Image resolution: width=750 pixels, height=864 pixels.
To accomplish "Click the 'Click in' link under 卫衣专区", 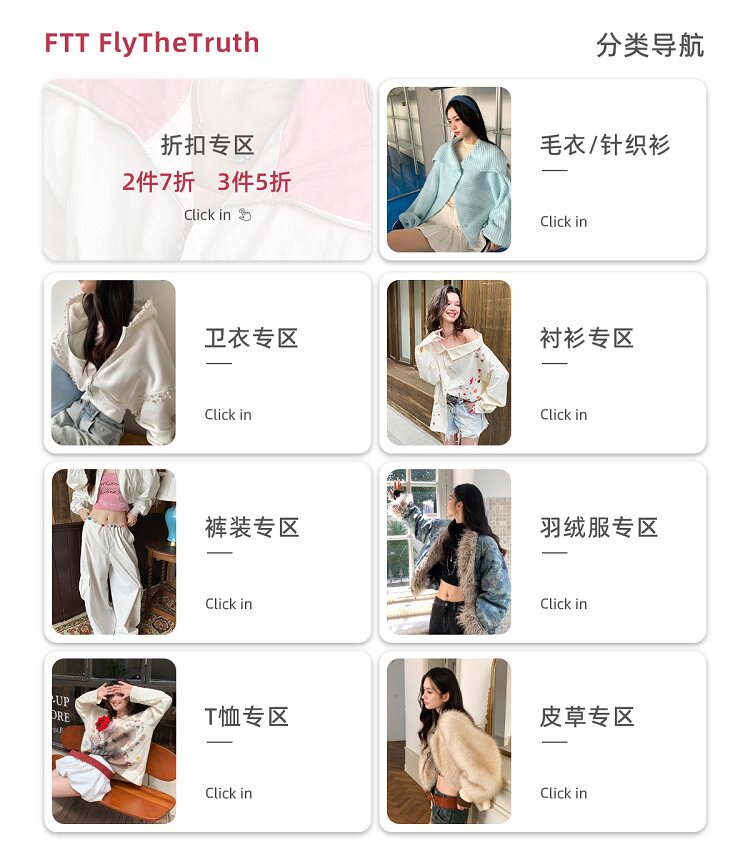I will [x=227, y=414].
